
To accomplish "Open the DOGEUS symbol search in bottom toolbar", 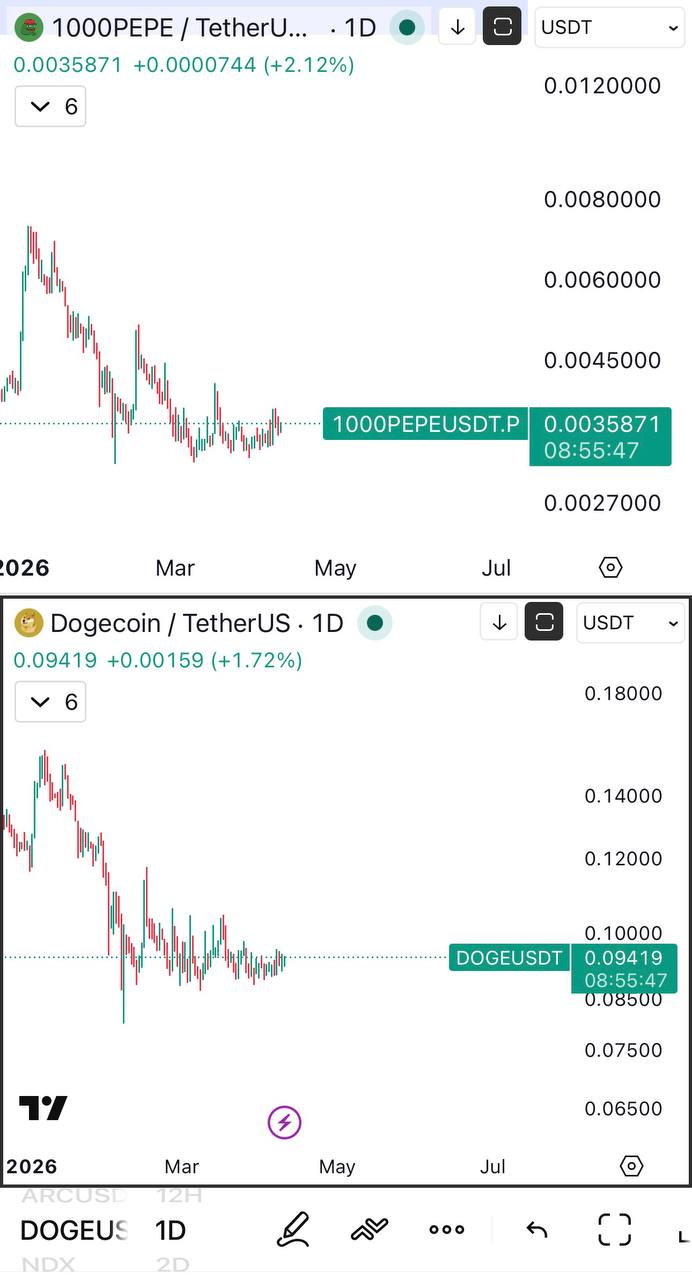I will pyautogui.click(x=74, y=1230).
